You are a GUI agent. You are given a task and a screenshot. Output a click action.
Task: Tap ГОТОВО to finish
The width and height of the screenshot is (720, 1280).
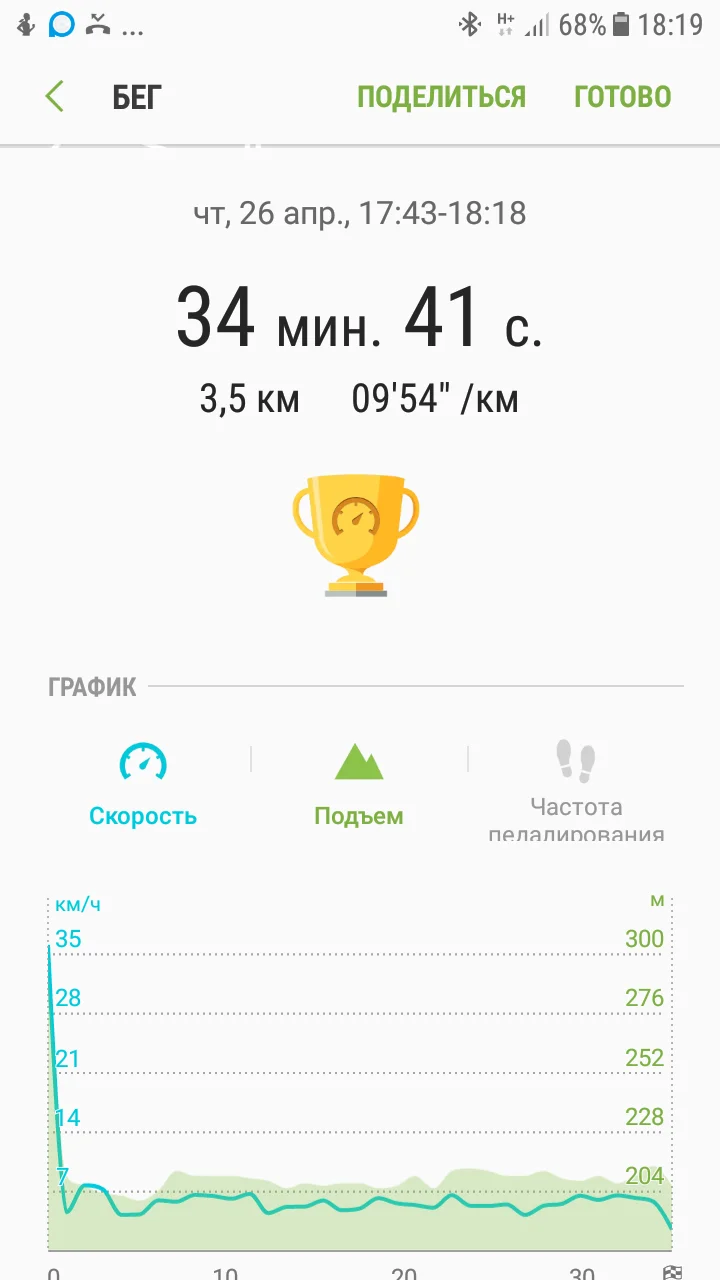point(622,97)
